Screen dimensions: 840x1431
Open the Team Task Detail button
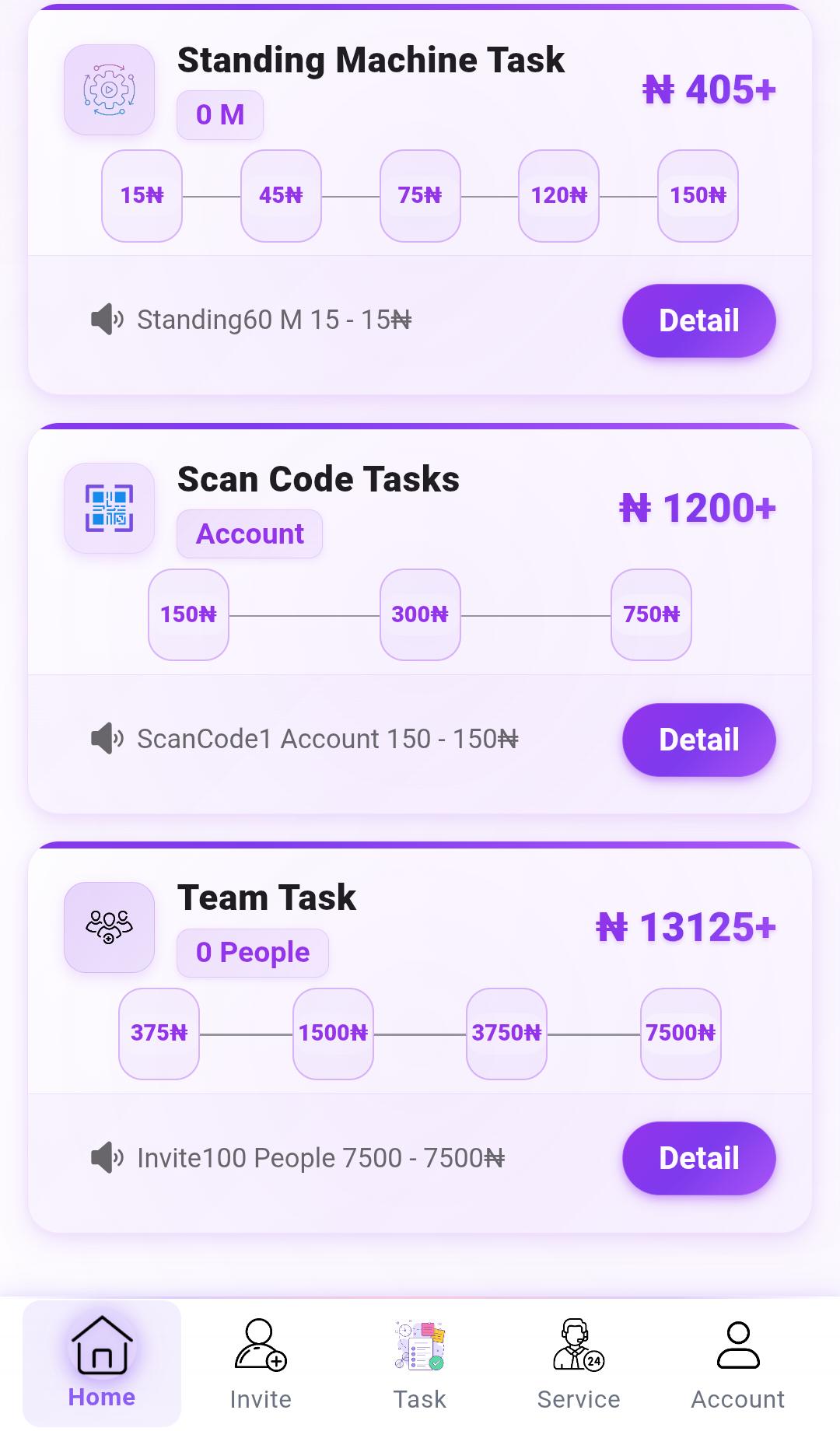click(x=698, y=1158)
